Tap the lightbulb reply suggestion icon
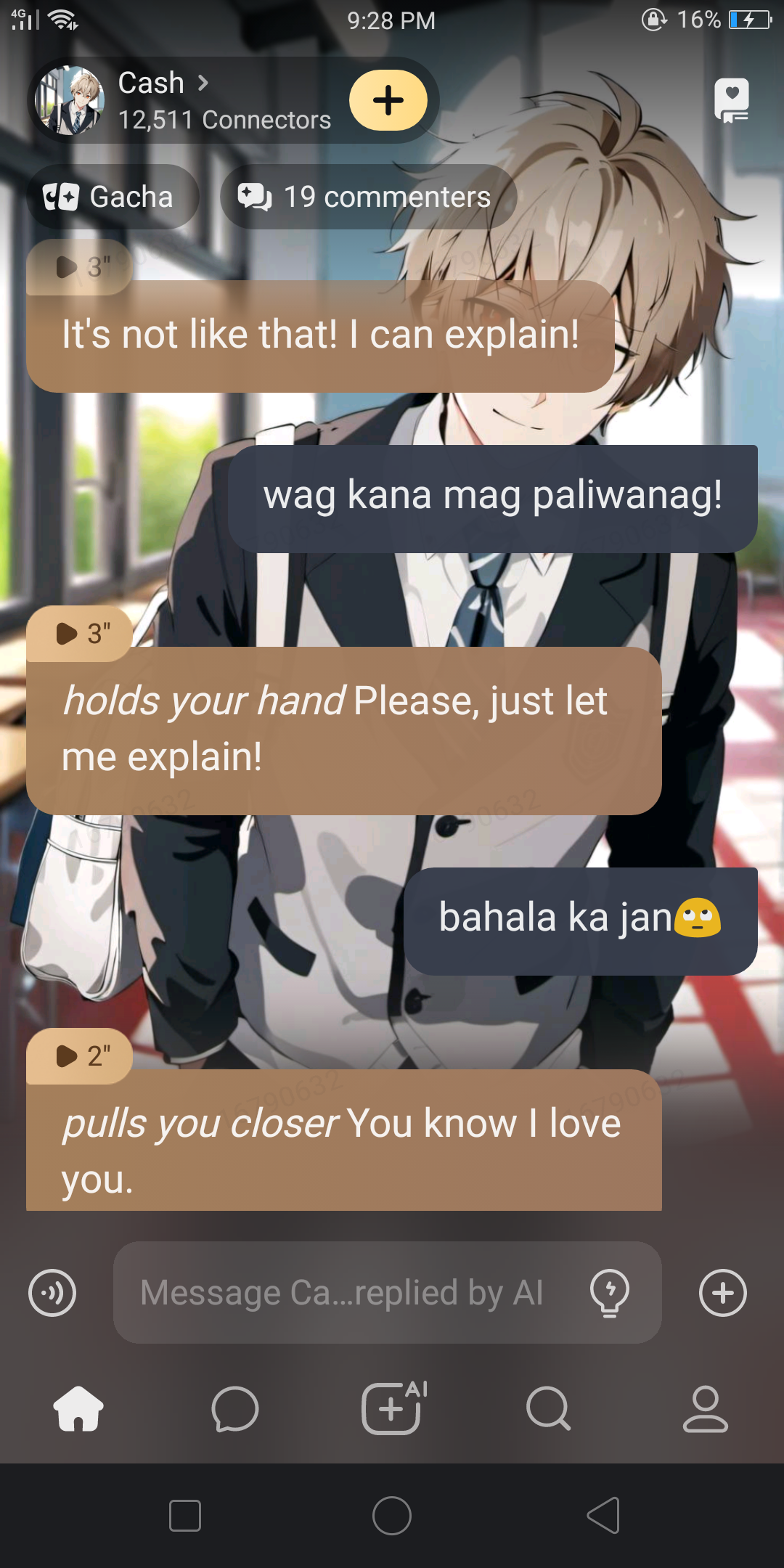 pyautogui.click(x=610, y=1293)
